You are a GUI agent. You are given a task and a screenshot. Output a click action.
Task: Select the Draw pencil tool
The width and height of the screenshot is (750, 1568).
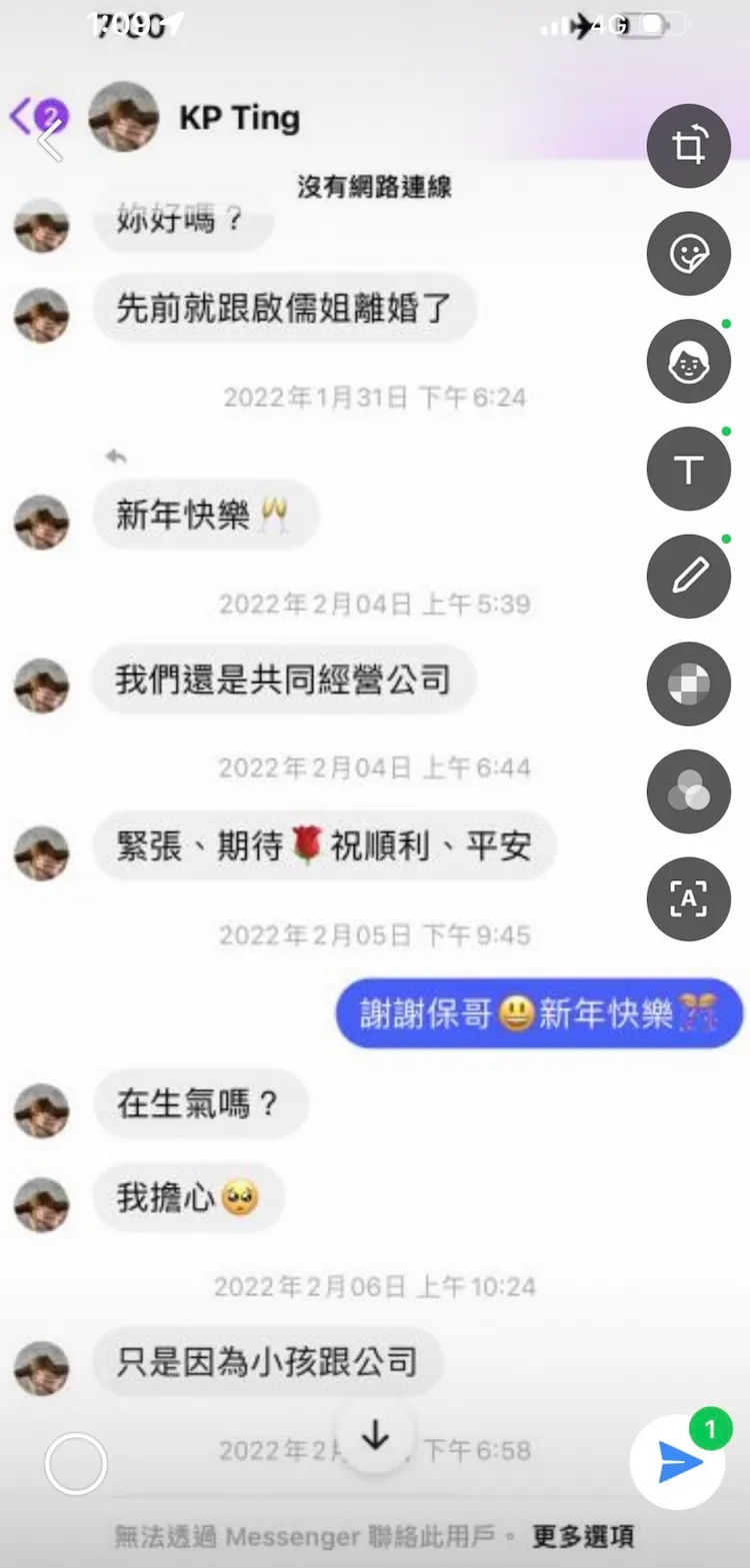tap(688, 577)
